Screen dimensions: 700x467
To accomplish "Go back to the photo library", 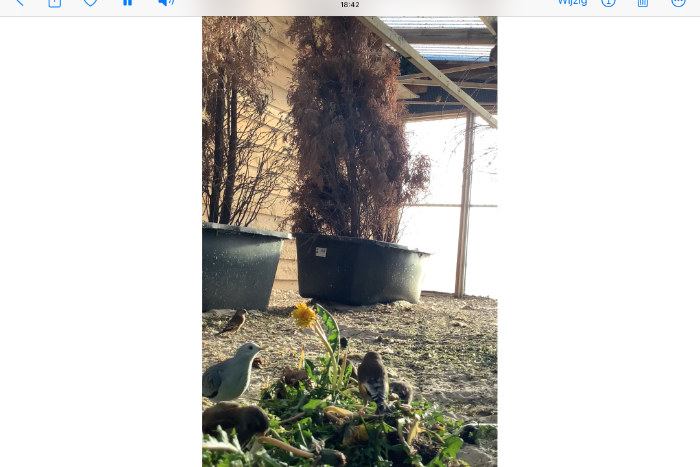I will click(x=19, y=3).
